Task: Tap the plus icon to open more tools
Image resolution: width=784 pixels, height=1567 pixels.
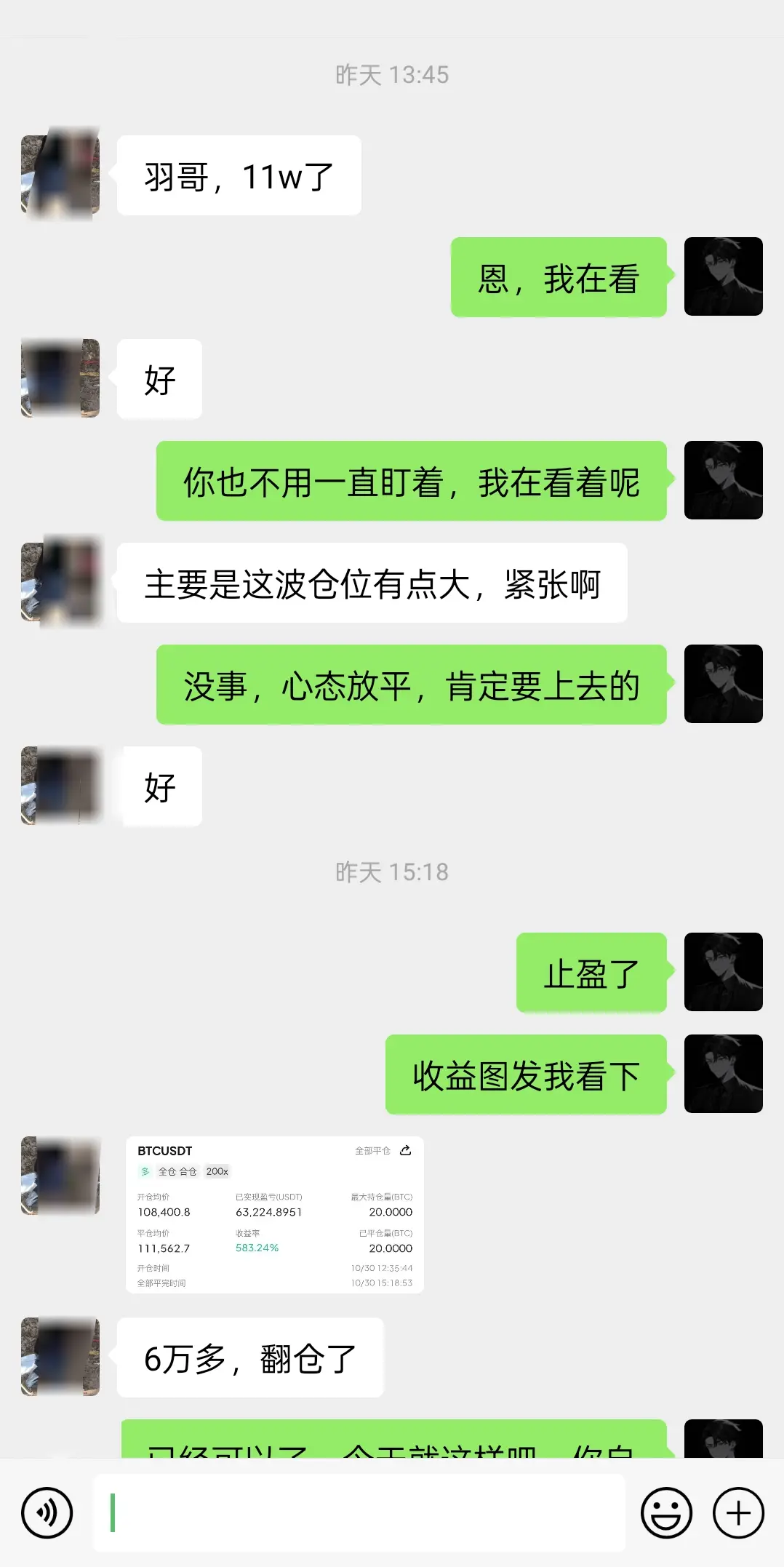Action: (737, 1512)
